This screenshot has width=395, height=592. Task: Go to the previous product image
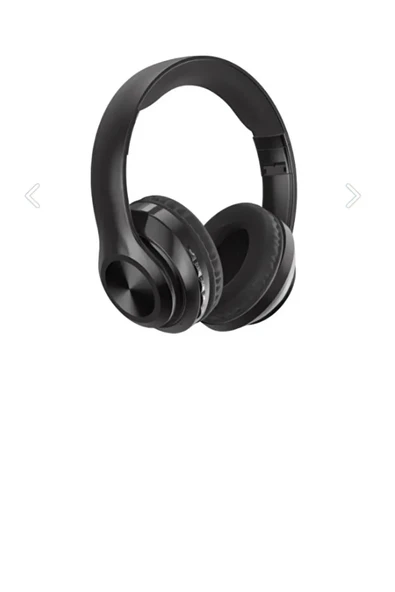32,196
